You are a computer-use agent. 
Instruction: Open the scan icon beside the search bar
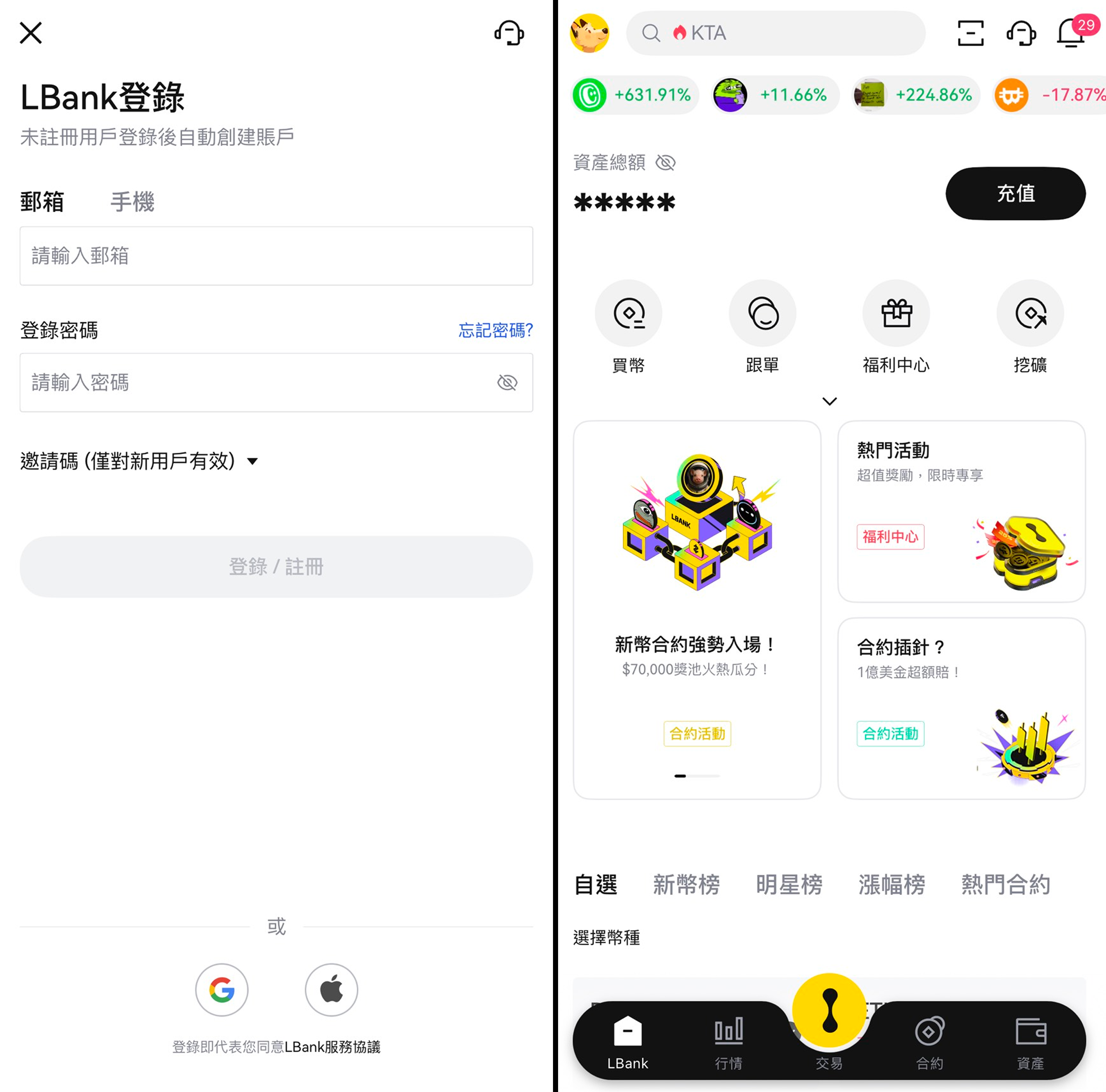[970, 33]
